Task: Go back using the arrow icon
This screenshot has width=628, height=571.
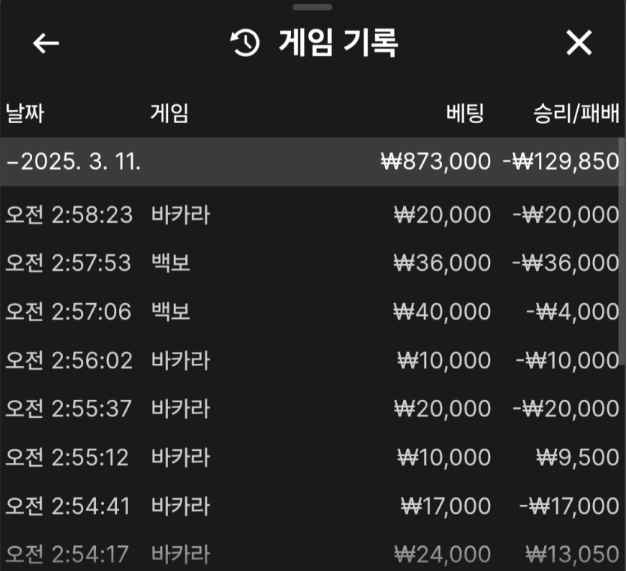Action: [x=46, y=43]
